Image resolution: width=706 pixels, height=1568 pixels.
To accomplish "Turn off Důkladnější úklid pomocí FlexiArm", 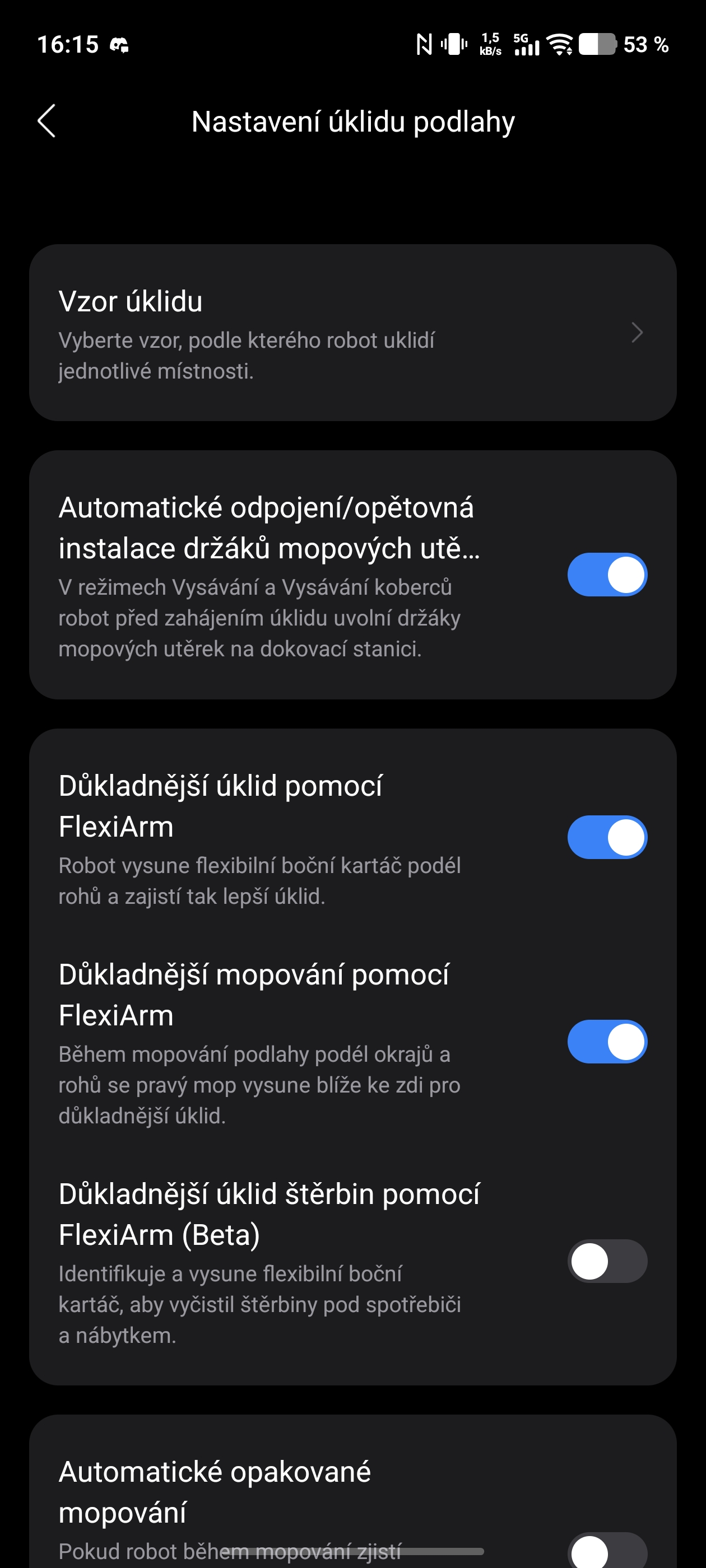I will point(607,837).
